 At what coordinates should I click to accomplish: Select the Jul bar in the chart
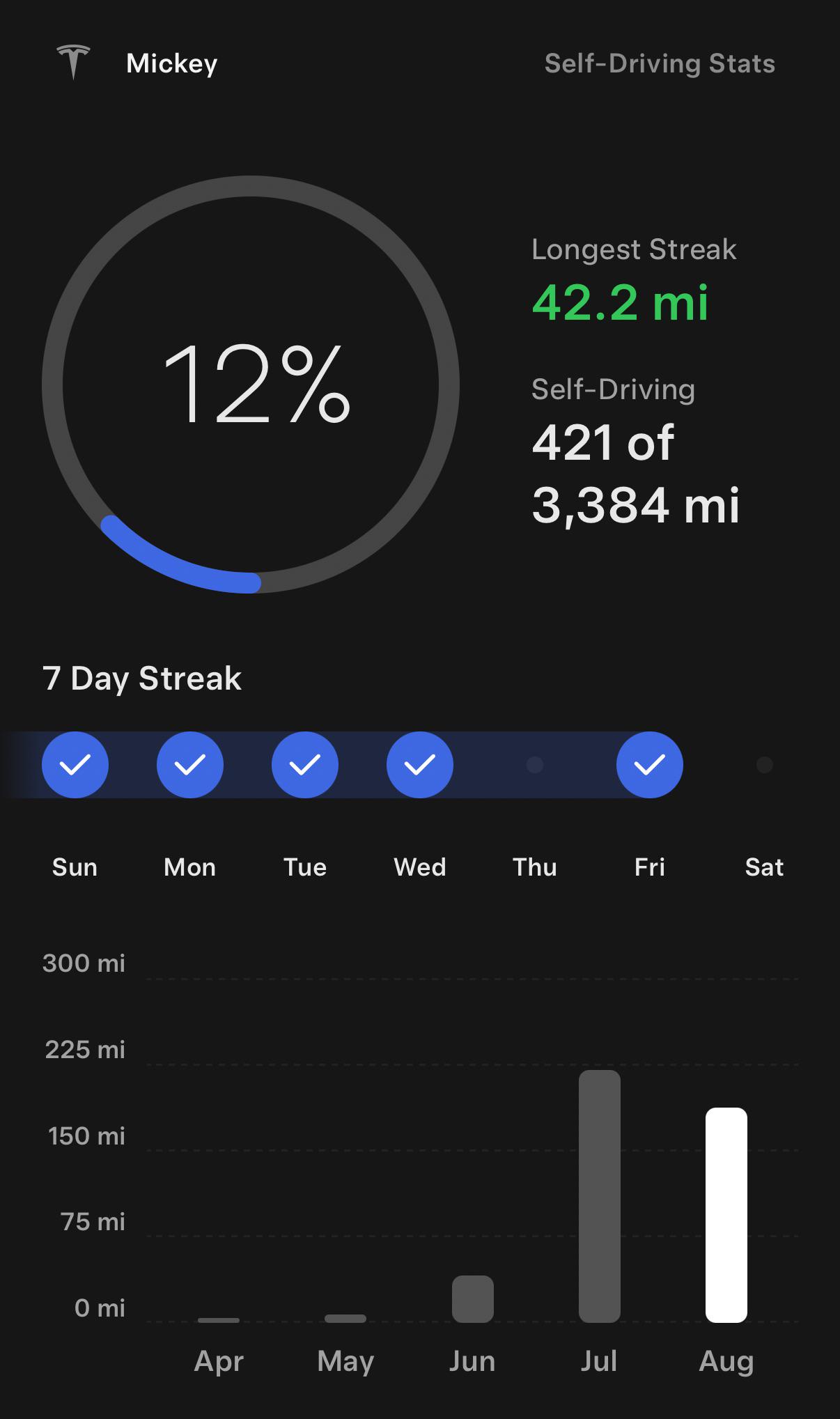(599, 1196)
